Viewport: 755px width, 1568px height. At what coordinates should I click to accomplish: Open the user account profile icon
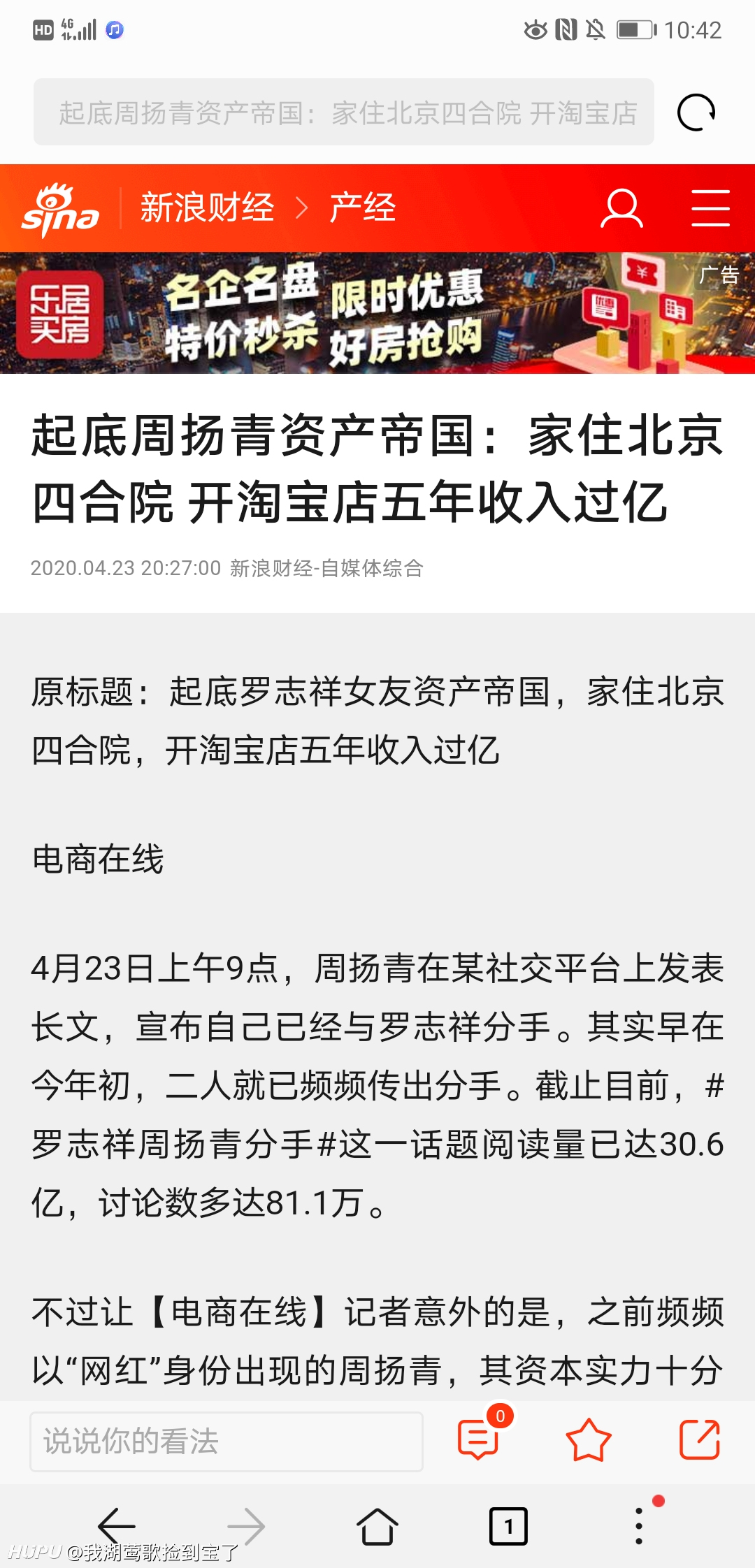[x=621, y=208]
